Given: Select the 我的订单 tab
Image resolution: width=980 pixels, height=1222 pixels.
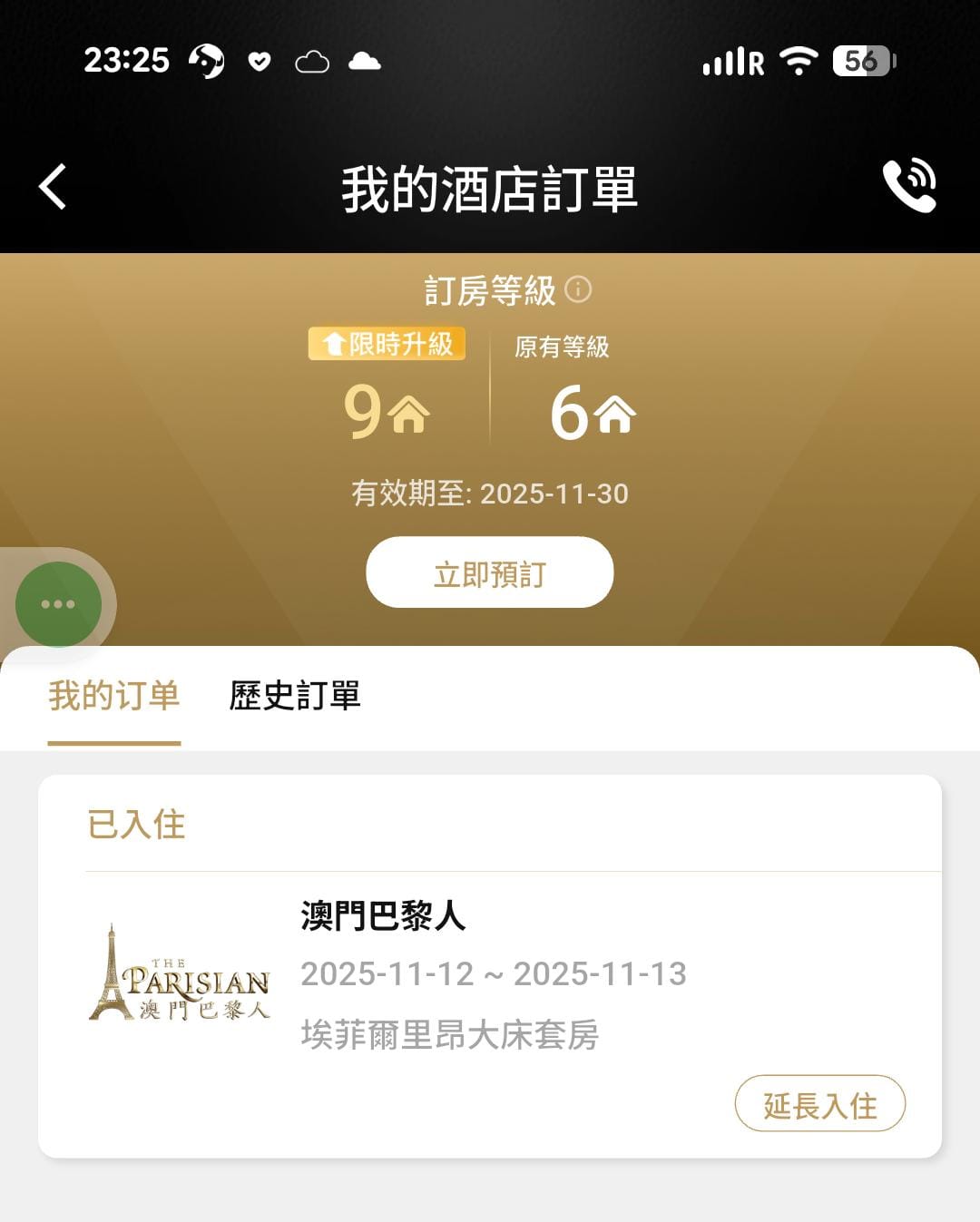Looking at the screenshot, I should coord(114,697).
